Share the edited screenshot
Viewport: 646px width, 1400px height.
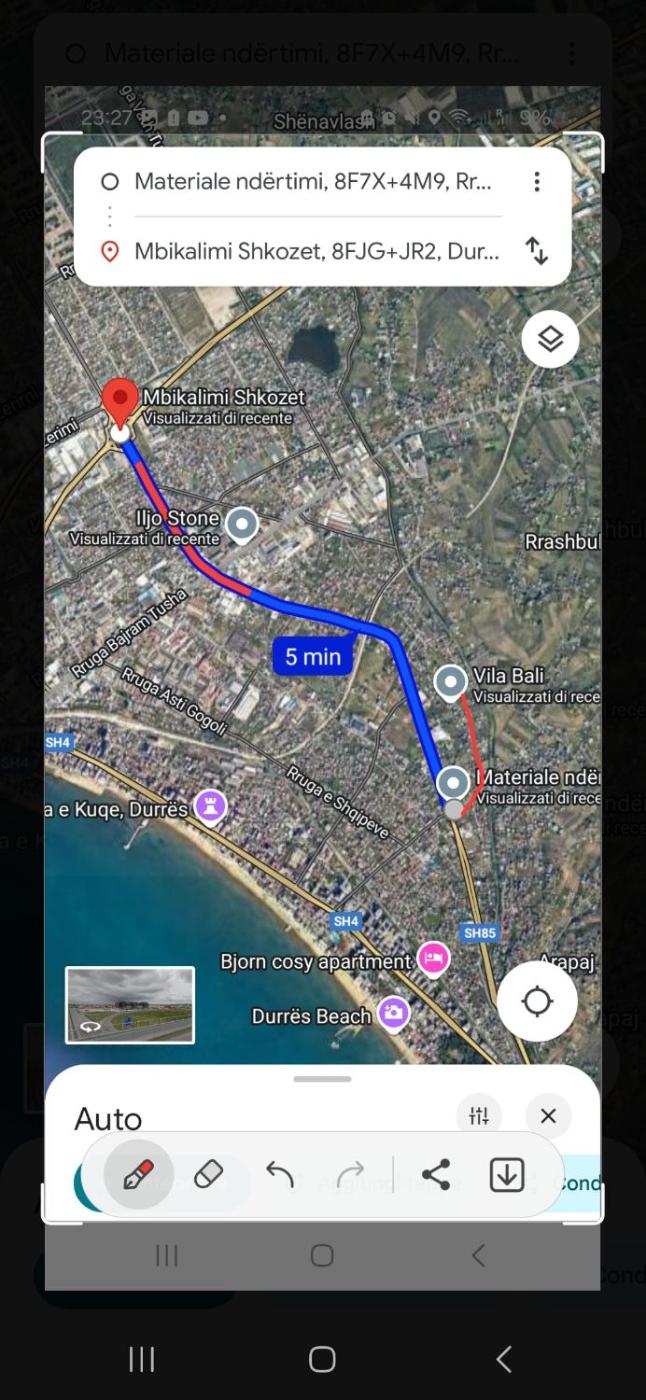pyautogui.click(x=435, y=1174)
